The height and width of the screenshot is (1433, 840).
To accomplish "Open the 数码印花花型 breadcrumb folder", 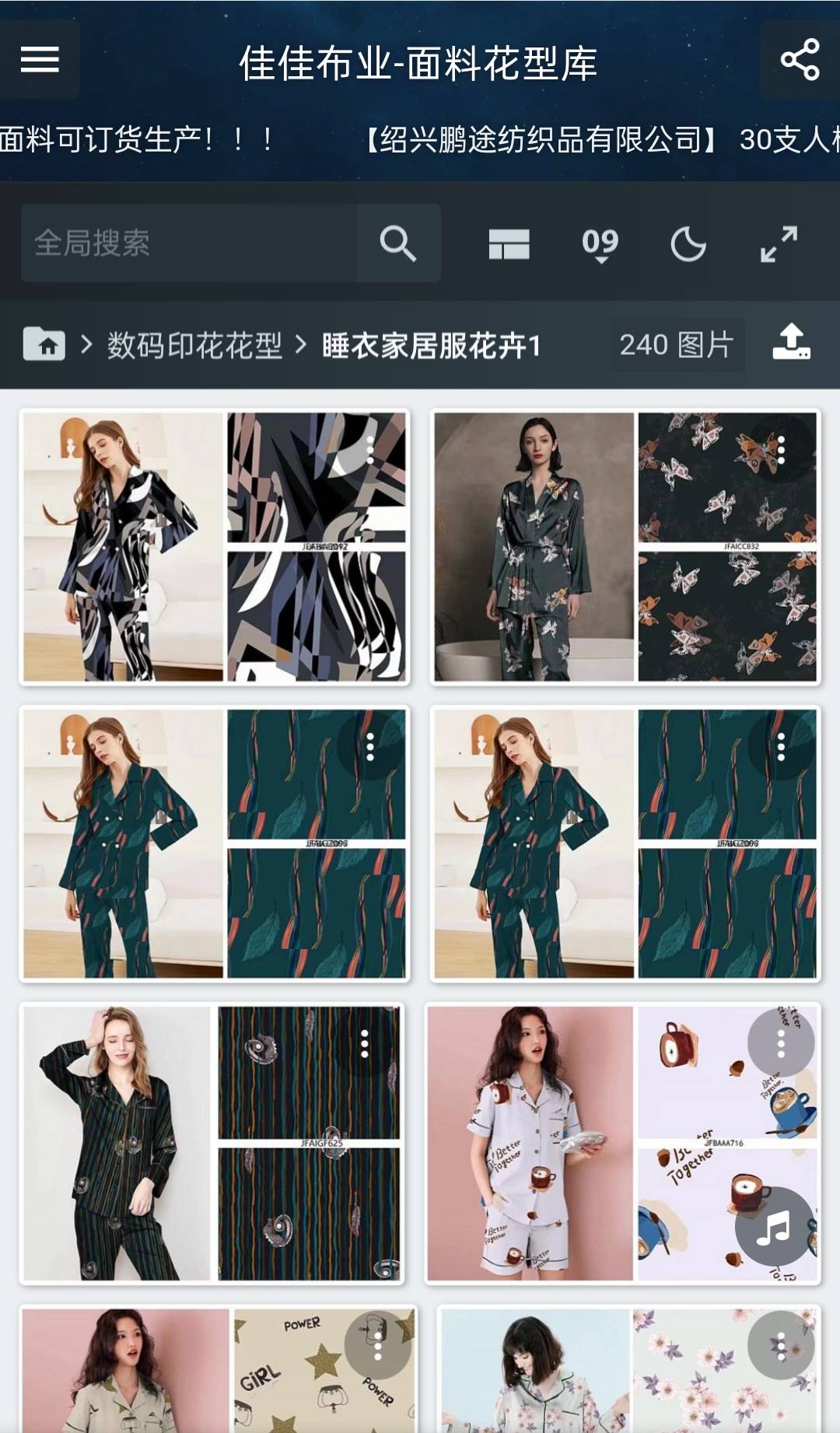I will click(194, 345).
